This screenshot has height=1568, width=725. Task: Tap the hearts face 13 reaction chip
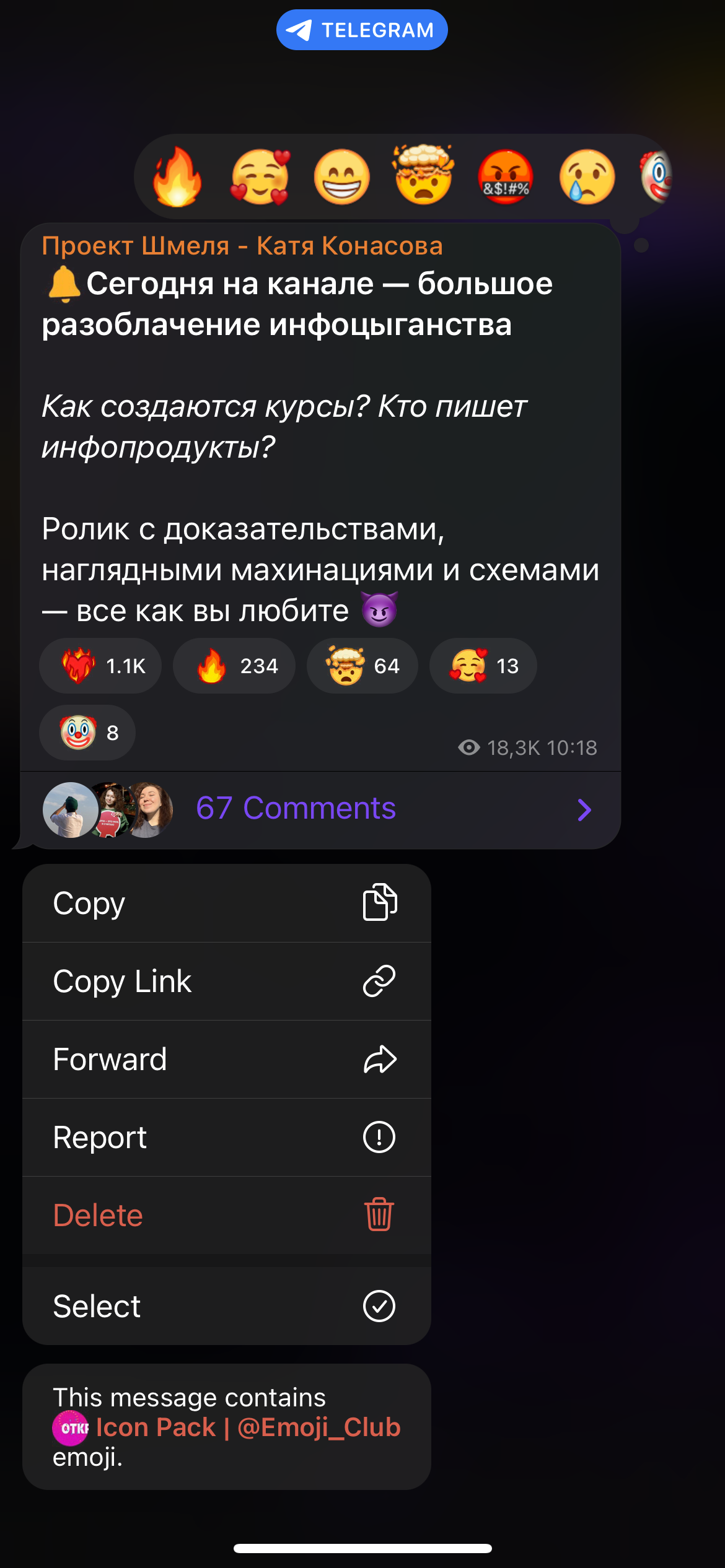pyautogui.click(x=483, y=666)
